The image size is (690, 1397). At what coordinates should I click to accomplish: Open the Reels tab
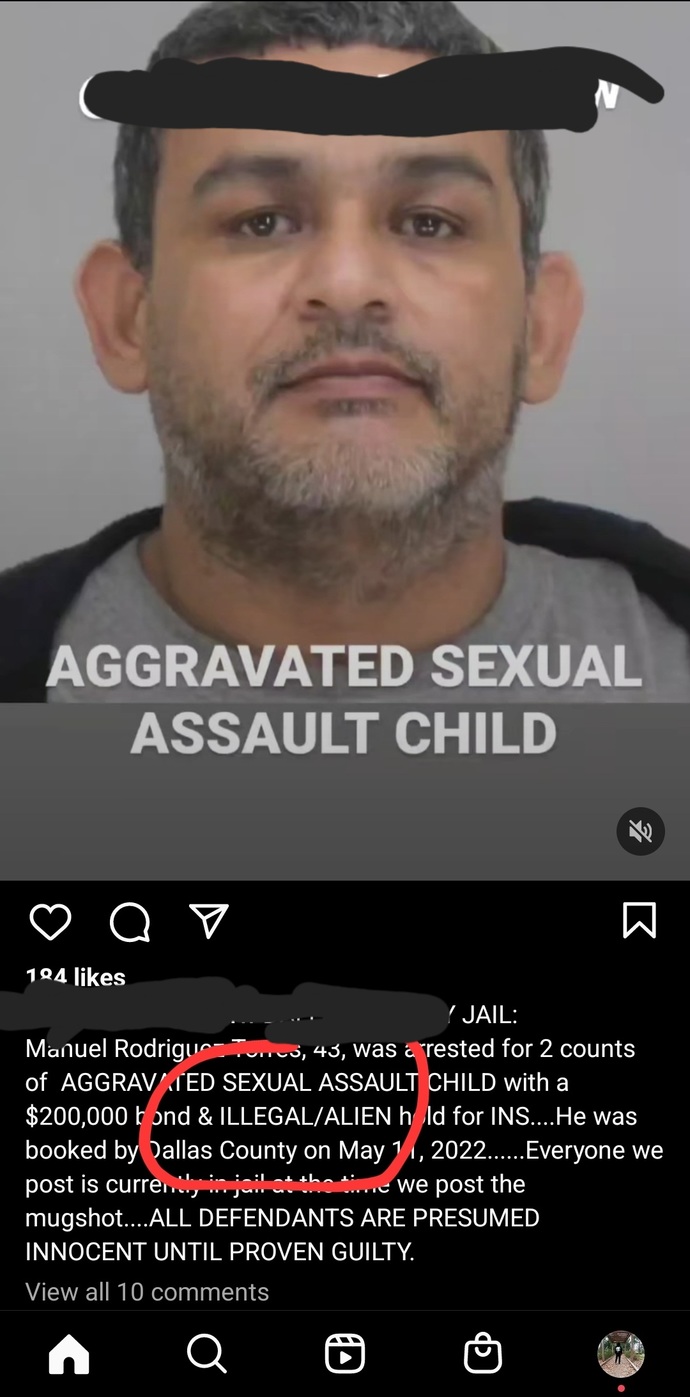[x=345, y=1355]
